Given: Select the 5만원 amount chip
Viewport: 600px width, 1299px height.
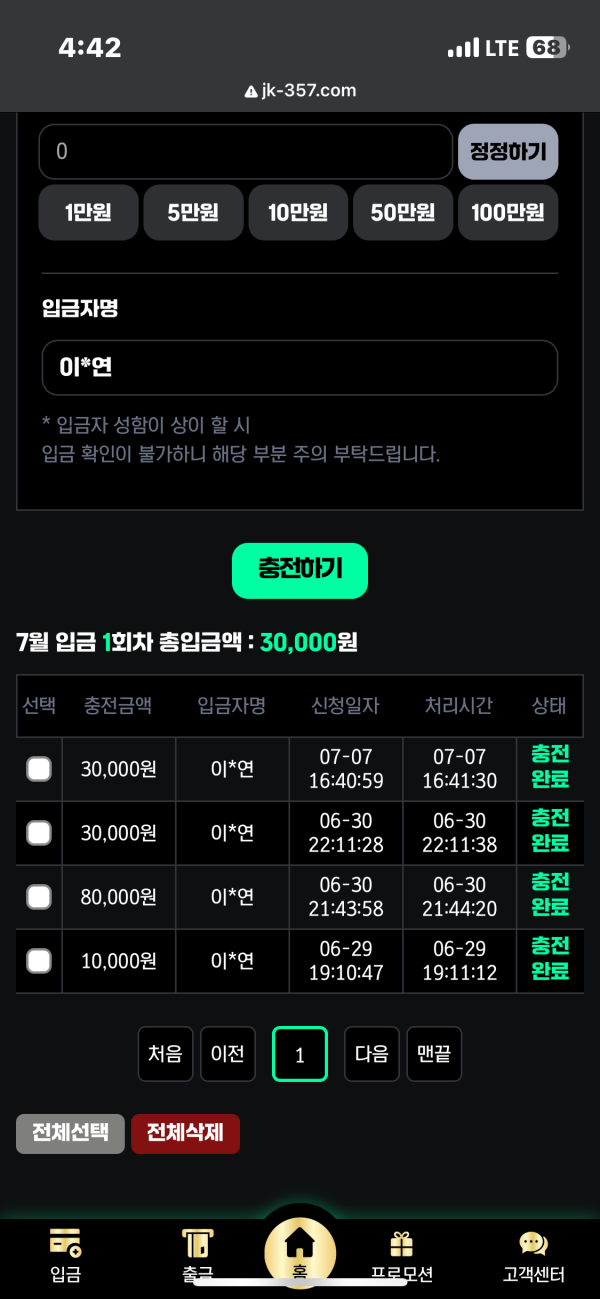Looking at the screenshot, I should click(193, 212).
